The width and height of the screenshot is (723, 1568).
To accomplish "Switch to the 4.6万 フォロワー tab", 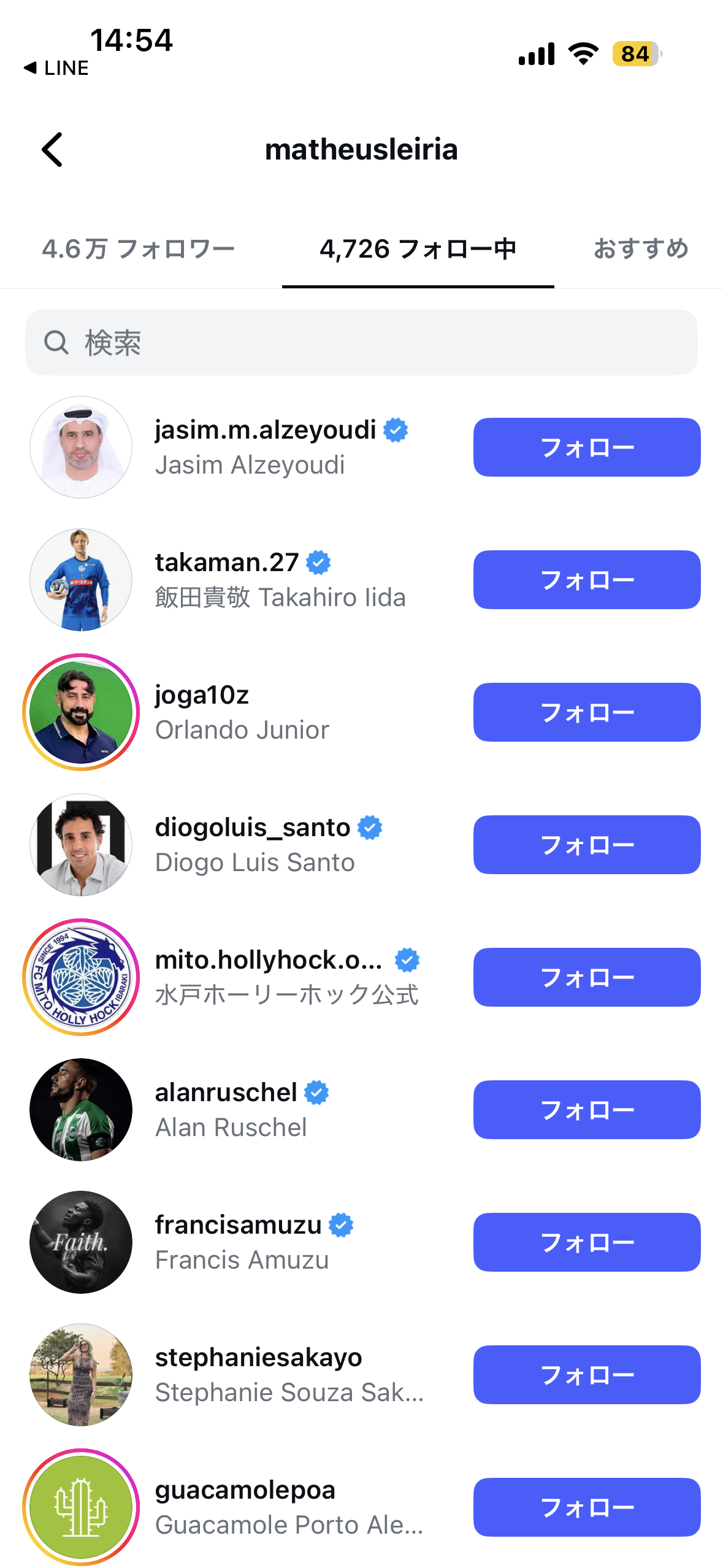I will coord(139,249).
